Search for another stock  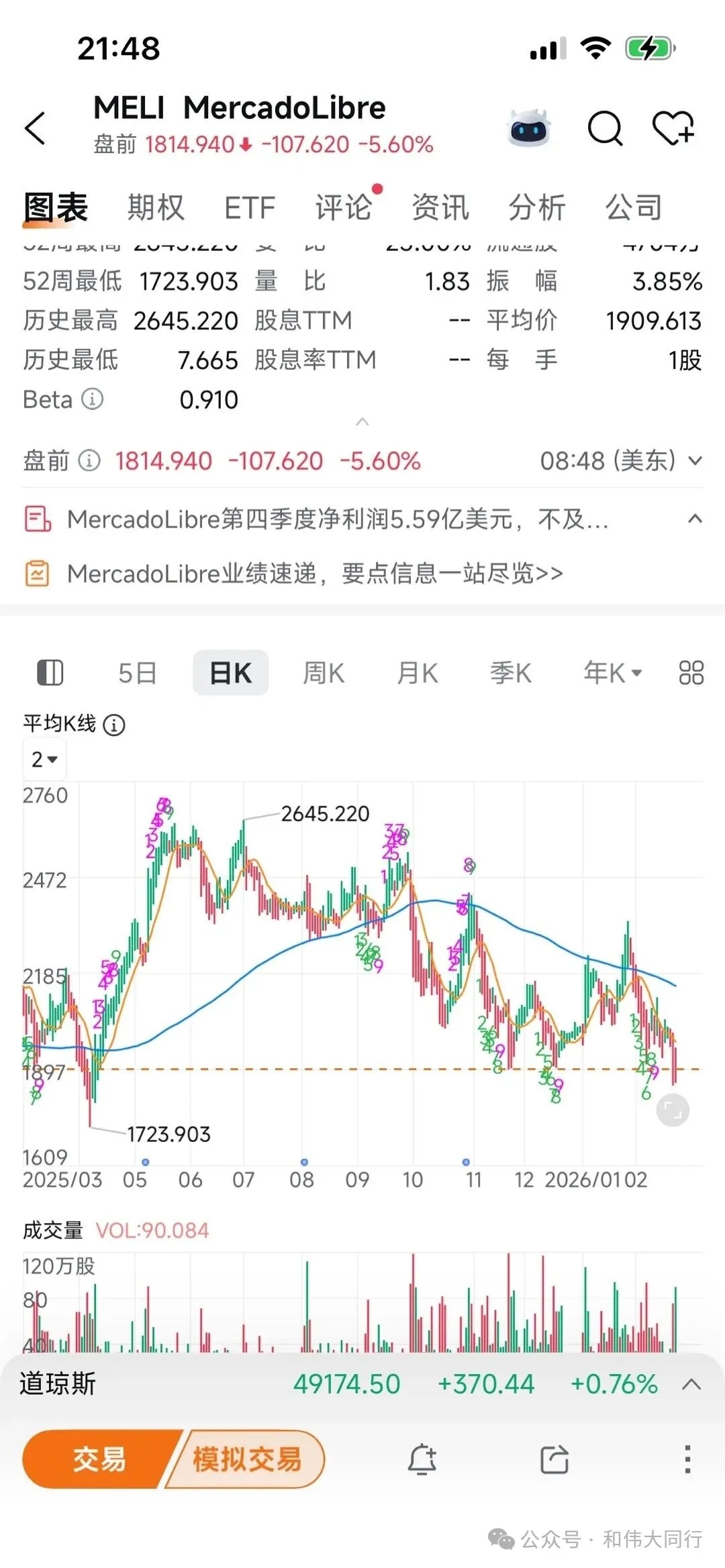click(x=605, y=127)
